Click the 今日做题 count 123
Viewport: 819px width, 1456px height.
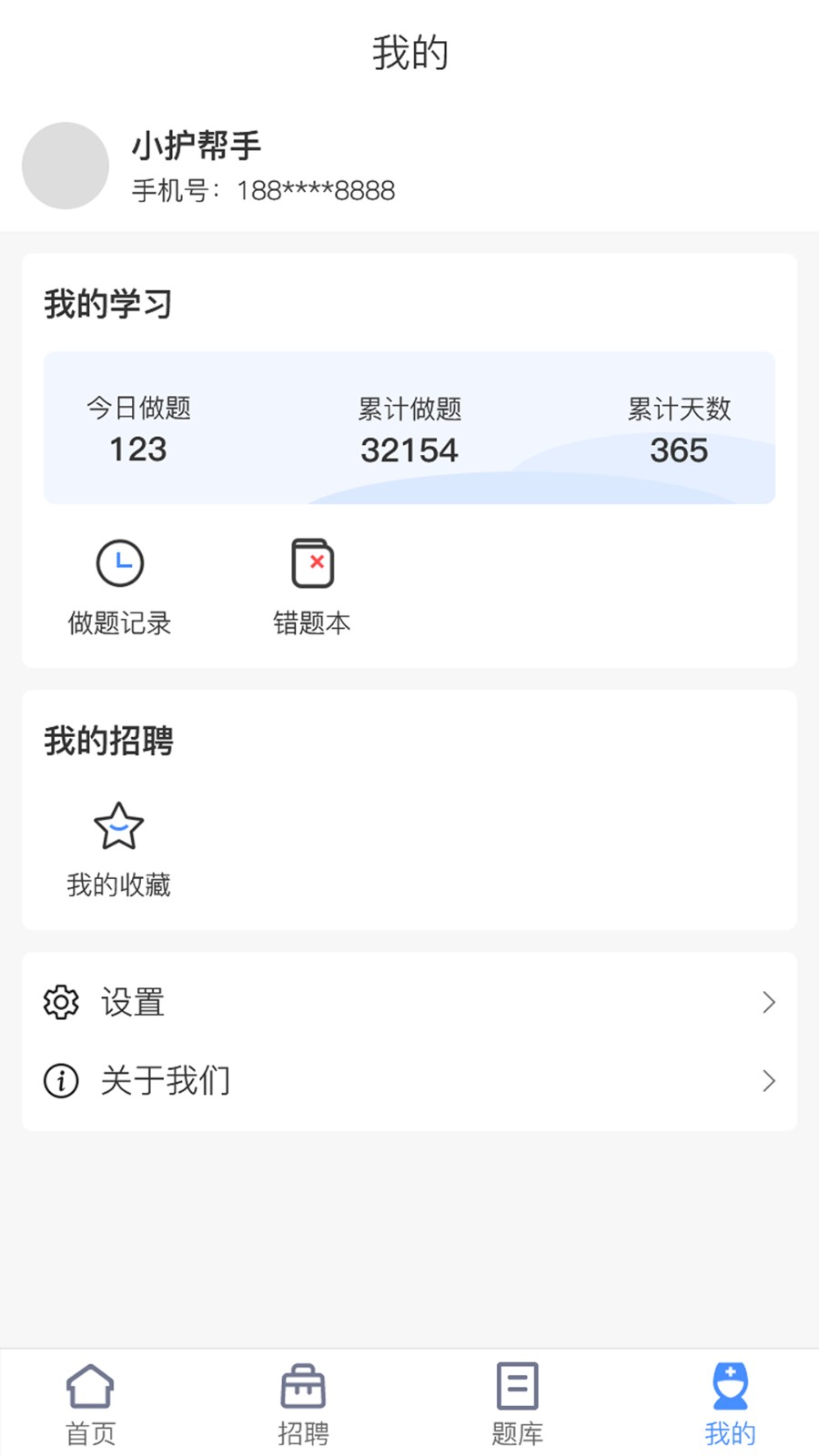pos(136,449)
